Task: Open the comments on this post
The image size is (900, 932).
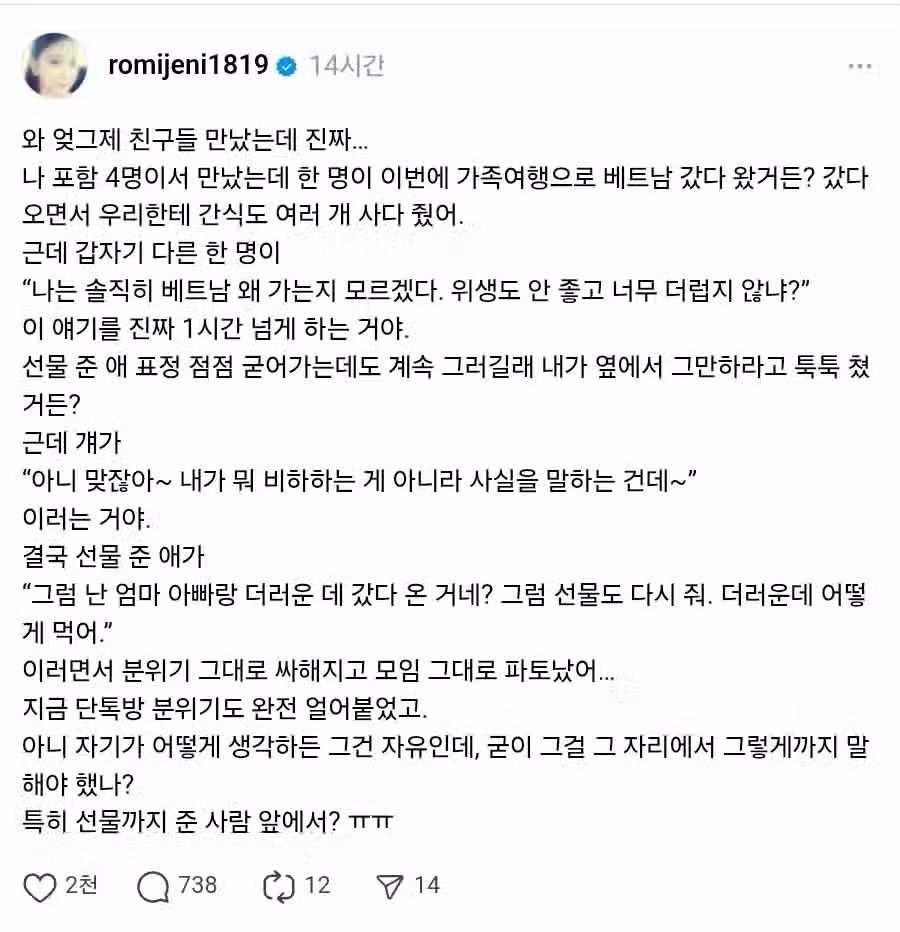Action: click(x=153, y=886)
